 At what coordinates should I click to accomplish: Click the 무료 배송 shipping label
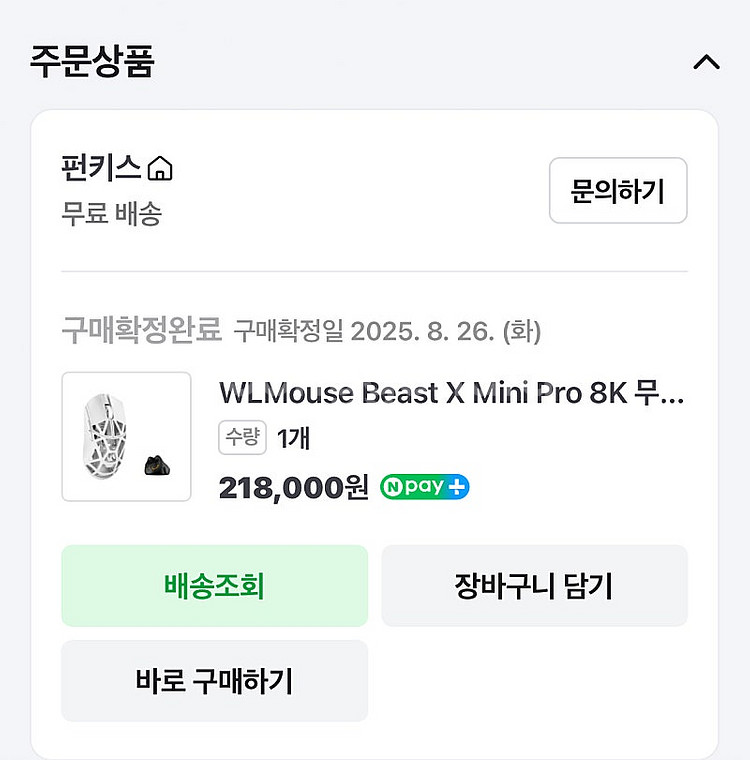pos(109,214)
